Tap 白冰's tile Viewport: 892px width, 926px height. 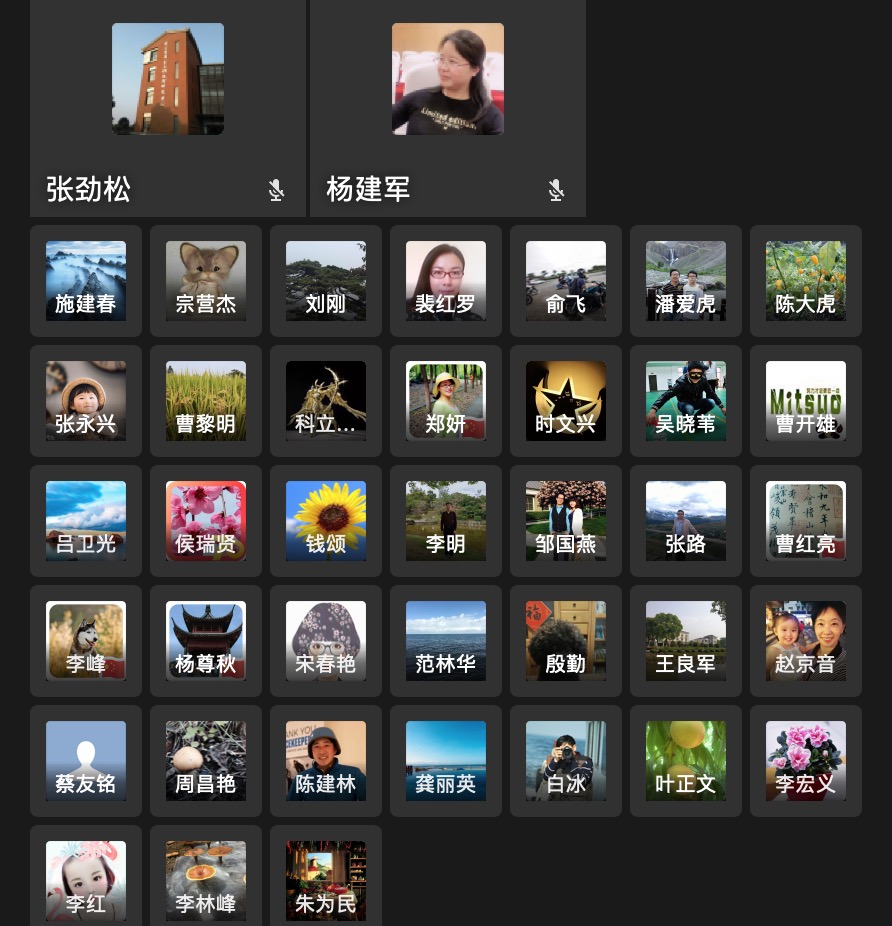point(566,761)
